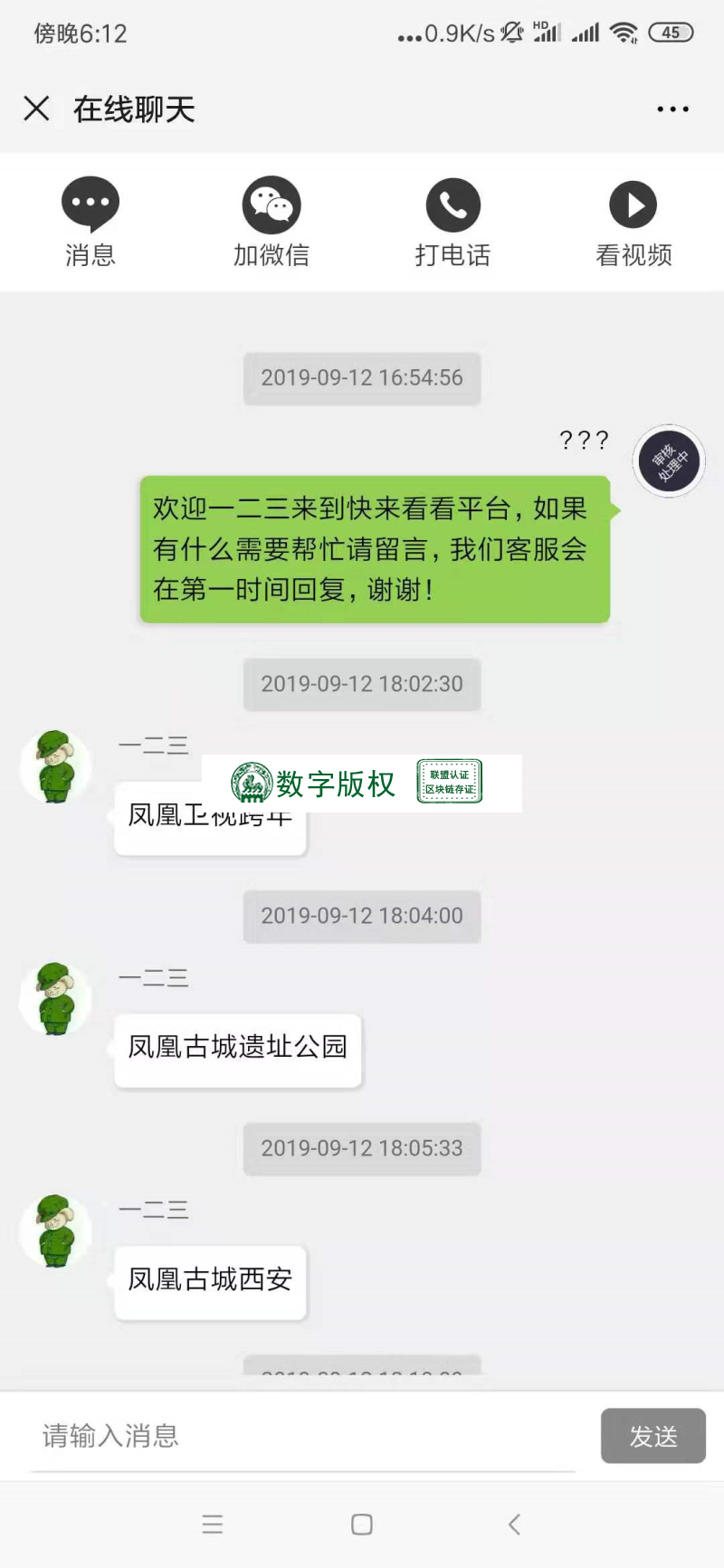The width and height of the screenshot is (724, 1568).
Task: Close the 在线聊天 chat page
Action: click(x=36, y=109)
